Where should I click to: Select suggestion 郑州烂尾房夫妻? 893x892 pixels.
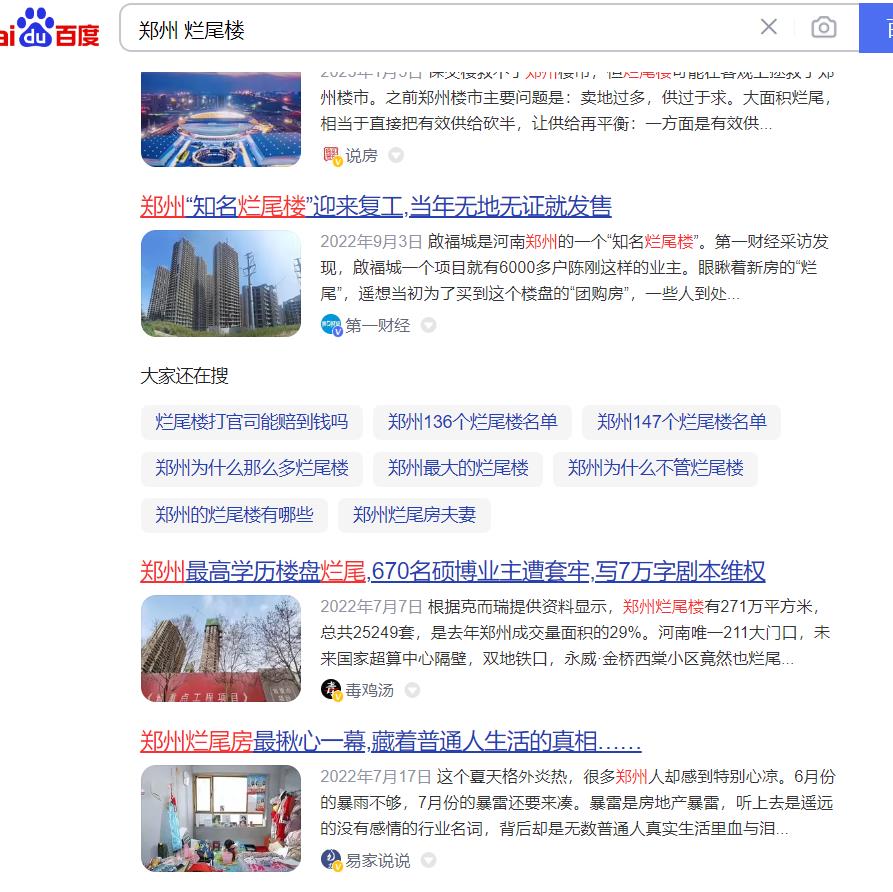[x=414, y=515]
